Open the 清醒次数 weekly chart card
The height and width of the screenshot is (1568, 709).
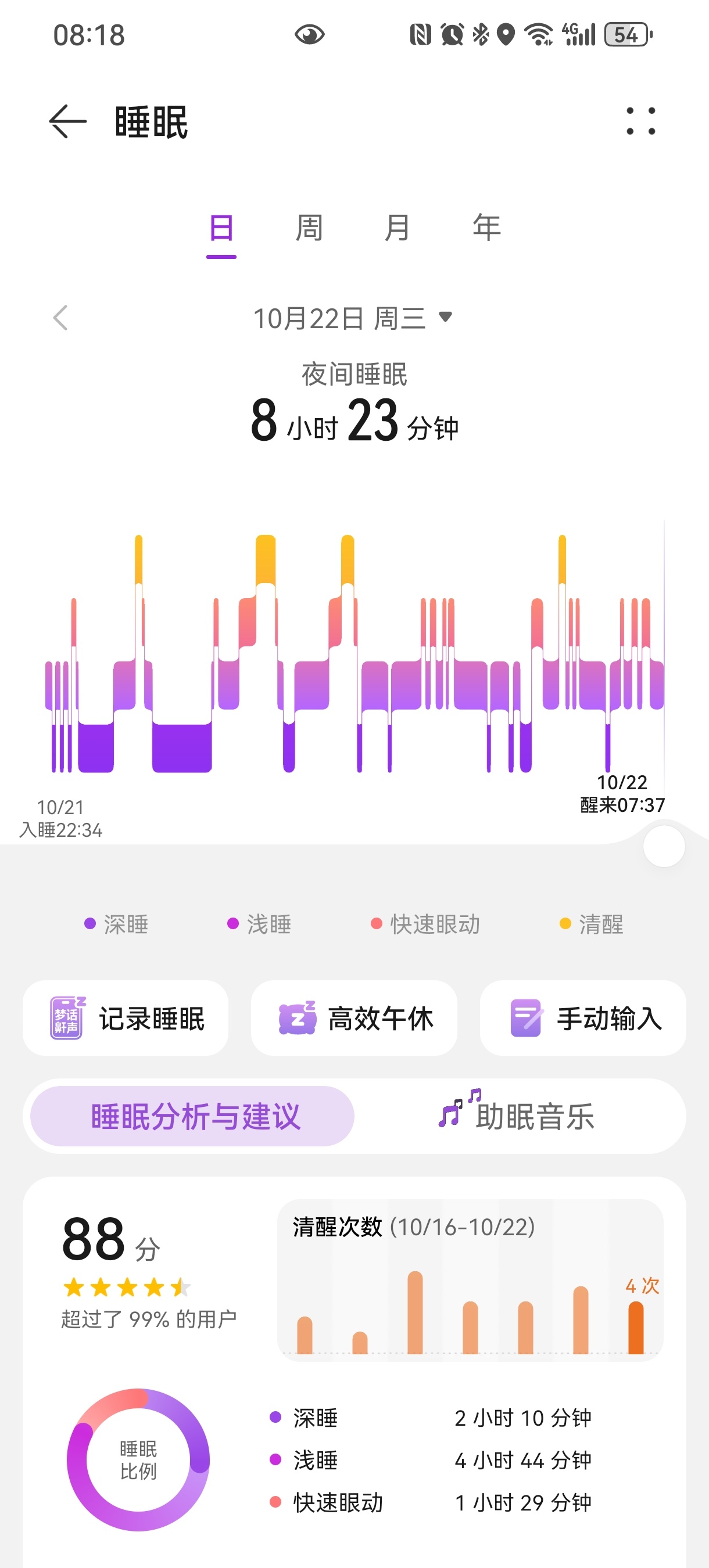[x=470, y=1280]
